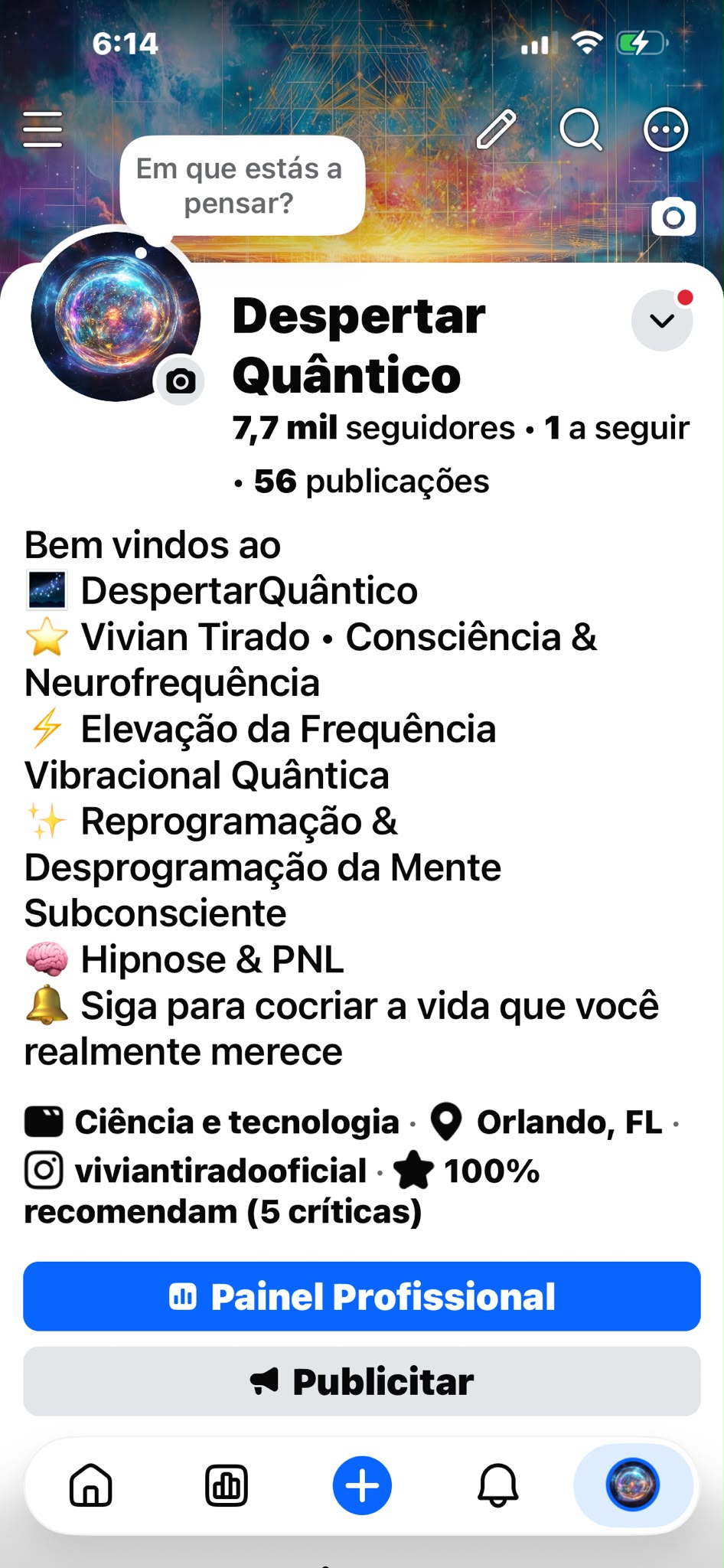Open the three-dot options menu
The height and width of the screenshot is (1568, 724).
pos(665,129)
